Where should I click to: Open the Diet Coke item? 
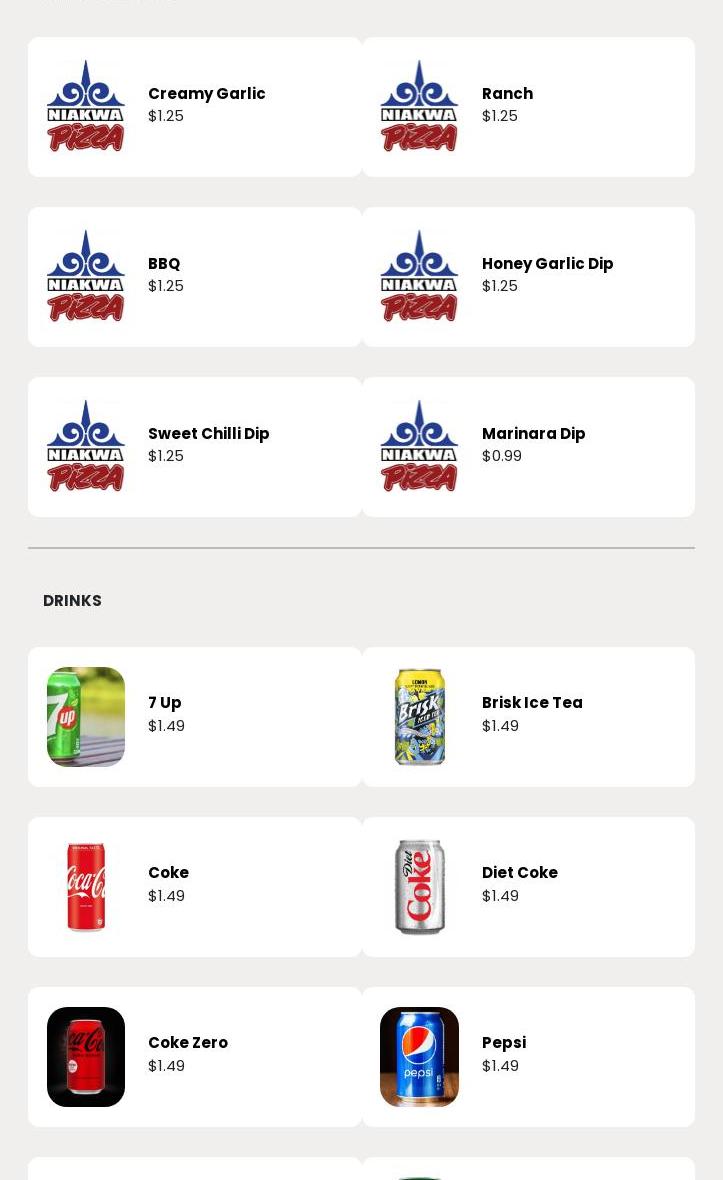pyautogui.click(x=528, y=887)
